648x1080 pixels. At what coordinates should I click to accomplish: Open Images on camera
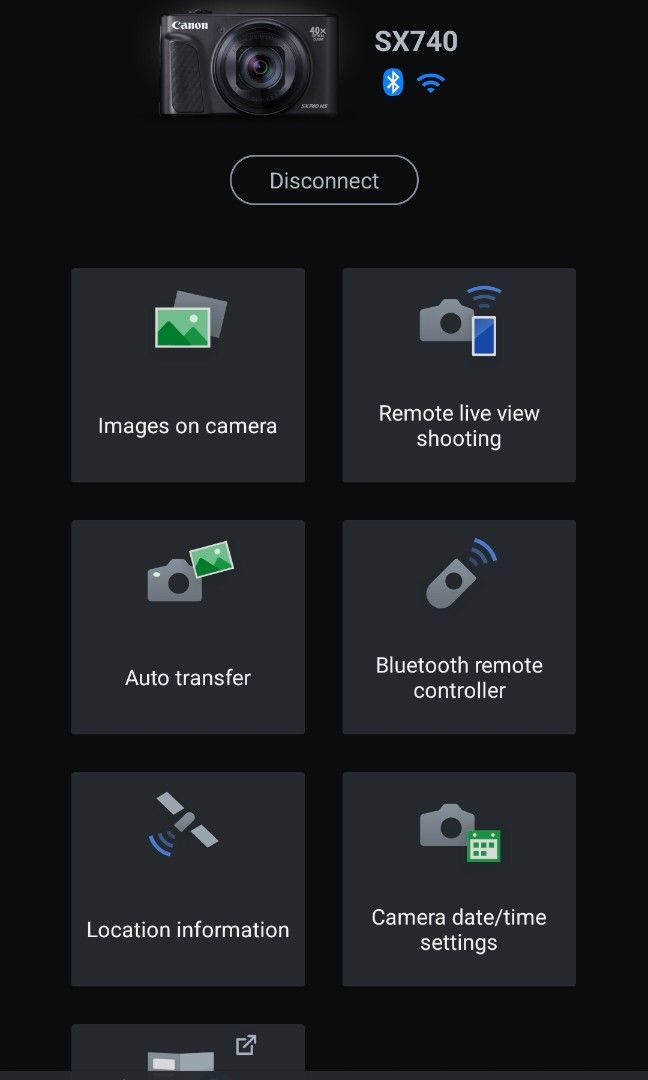click(188, 375)
